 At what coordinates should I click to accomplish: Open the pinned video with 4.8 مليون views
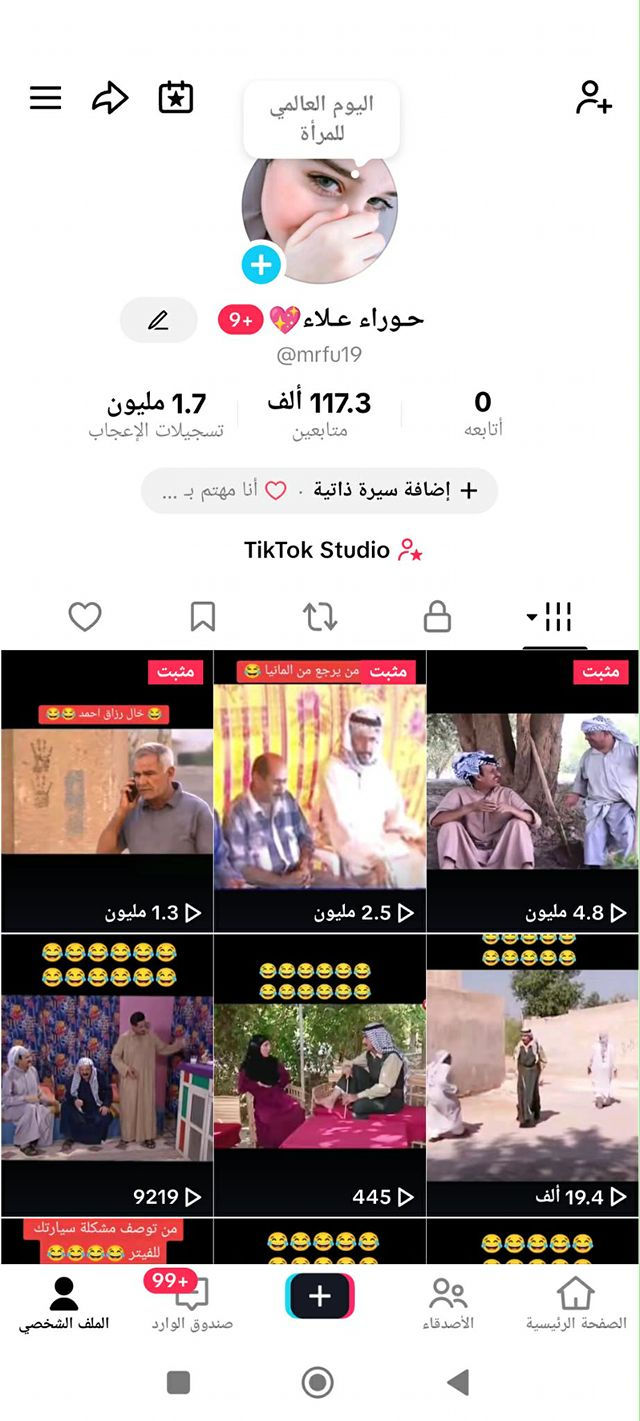point(532,792)
